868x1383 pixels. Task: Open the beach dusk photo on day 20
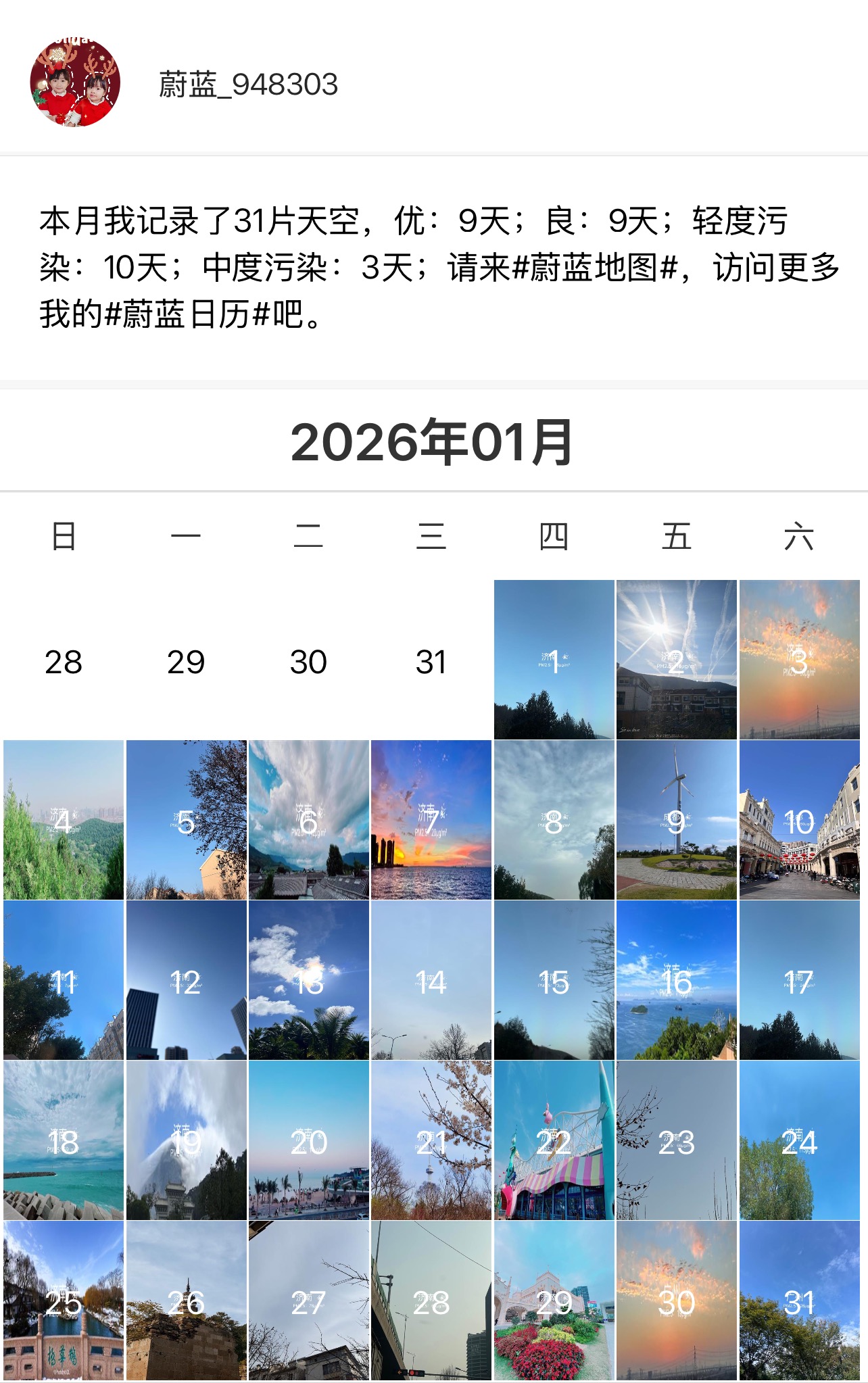click(x=309, y=1140)
